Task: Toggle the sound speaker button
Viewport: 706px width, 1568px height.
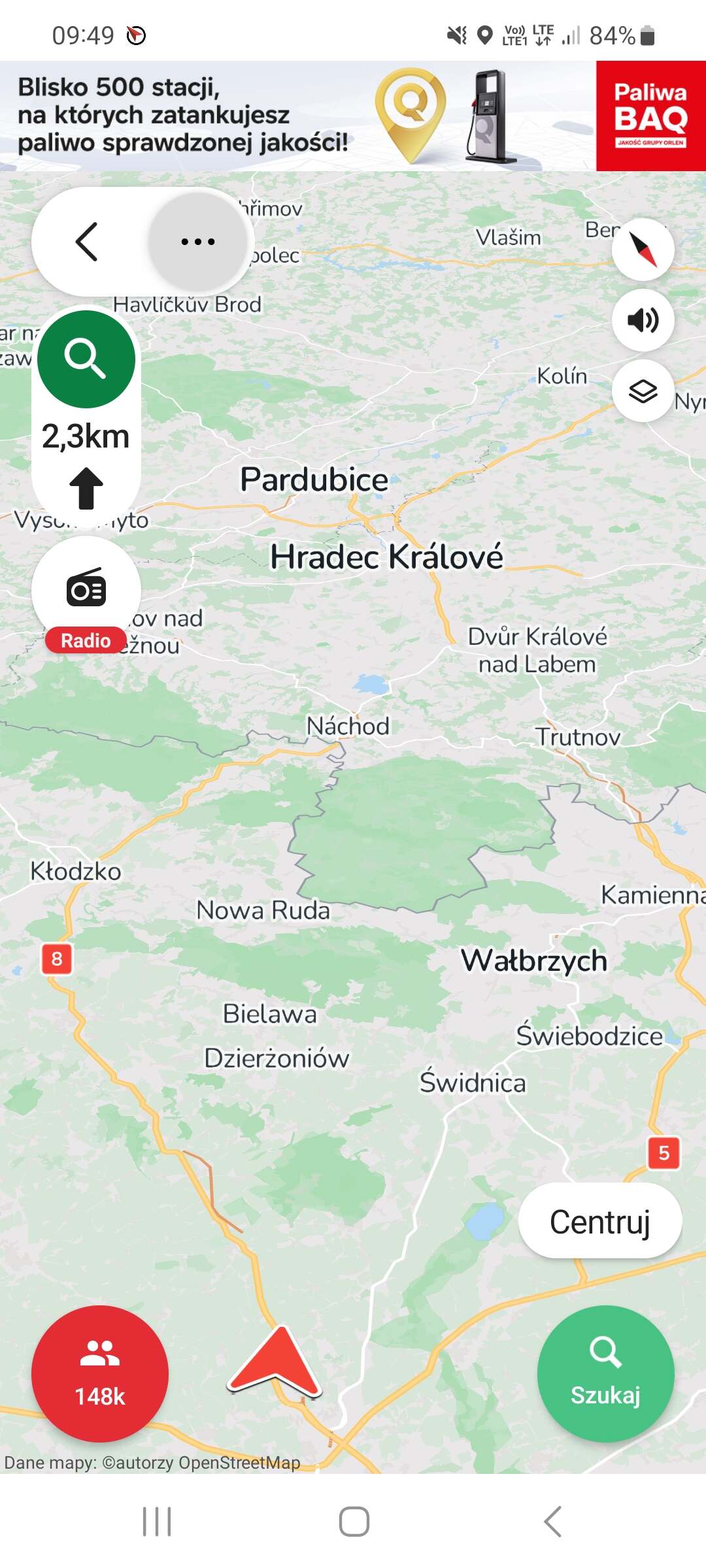Action: click(643, 320)
